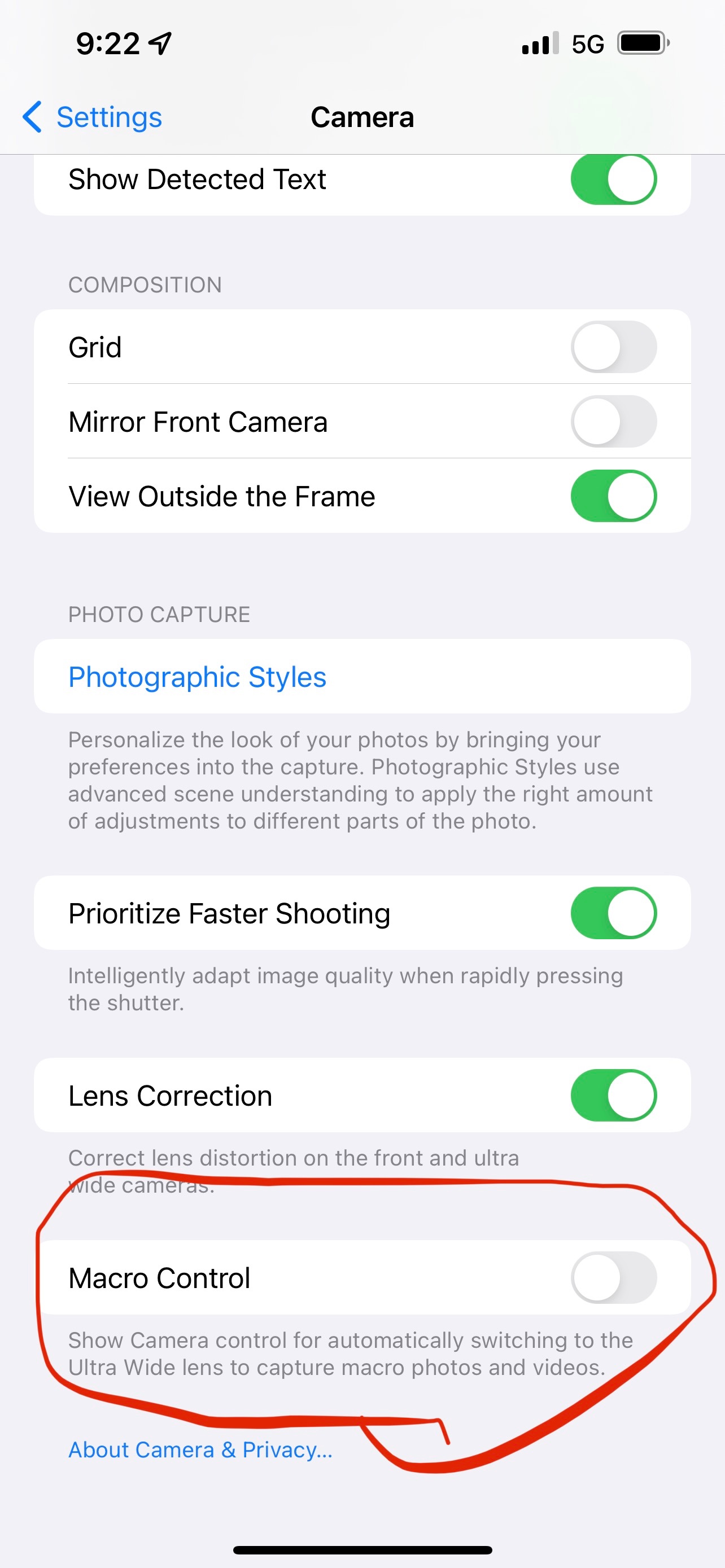Turn on Mirror Front Camera

[x=614, y=421]
